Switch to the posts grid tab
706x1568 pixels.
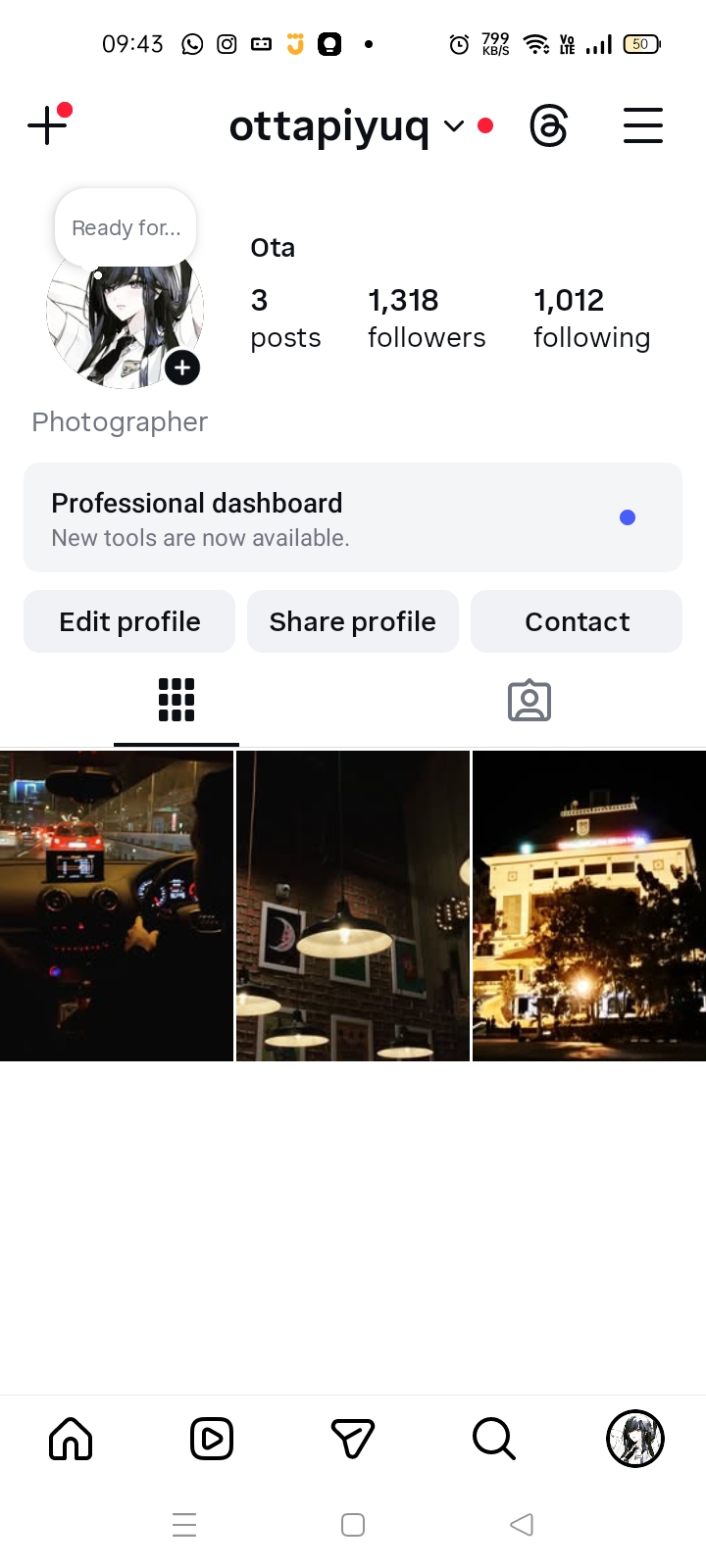tap(176, 700)
